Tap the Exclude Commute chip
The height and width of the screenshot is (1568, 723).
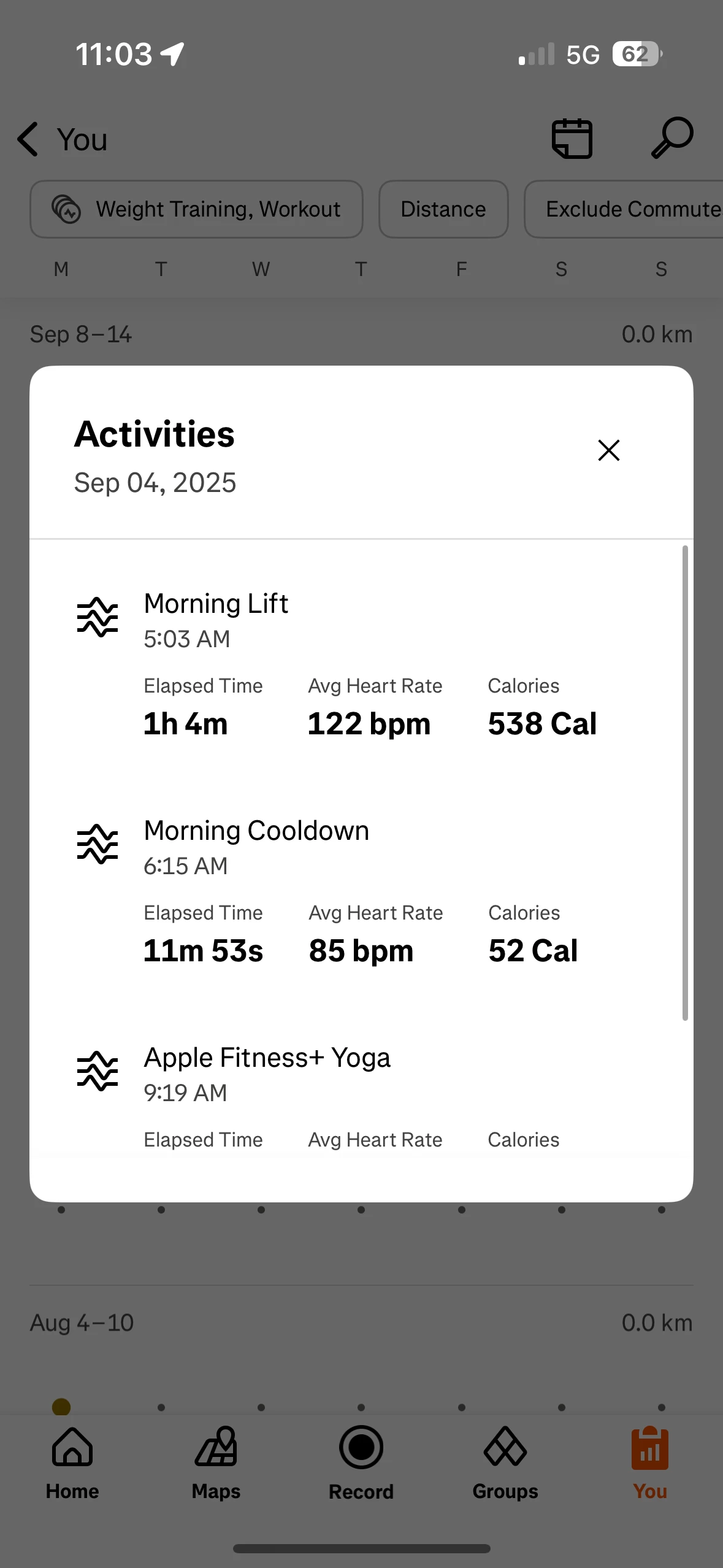624,209
